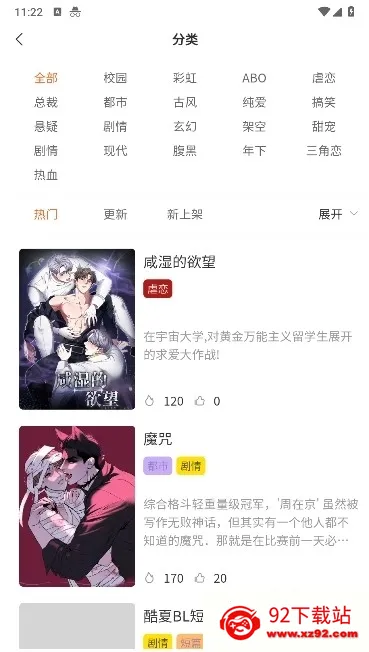Expand the filters with 展开
369x652 pixels.
pyautogui.click(x=338, y=214)
